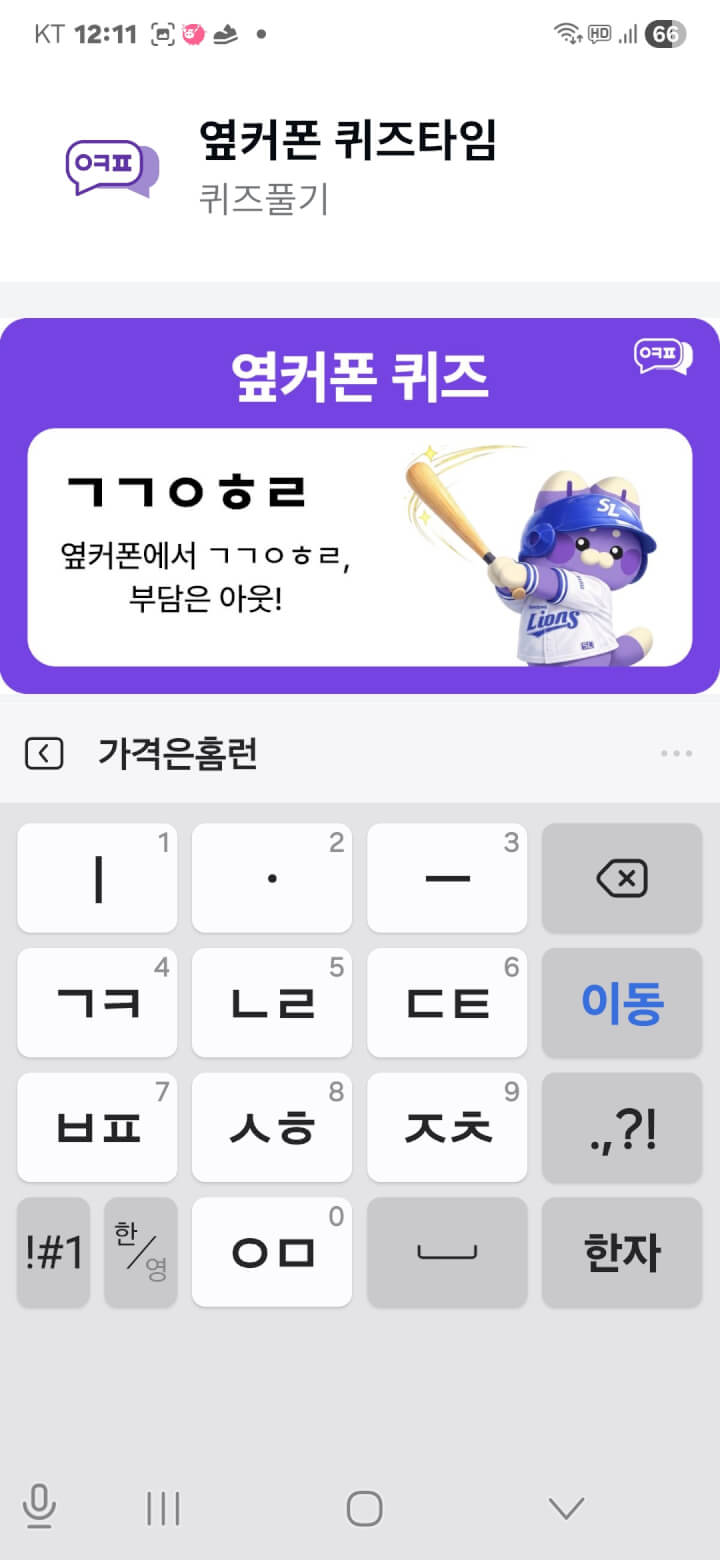The width and height of the screenshot is (720, 1560).
Task: Toggle Korean/English with the 한/영 key
Action: (x=141, y=1252)
